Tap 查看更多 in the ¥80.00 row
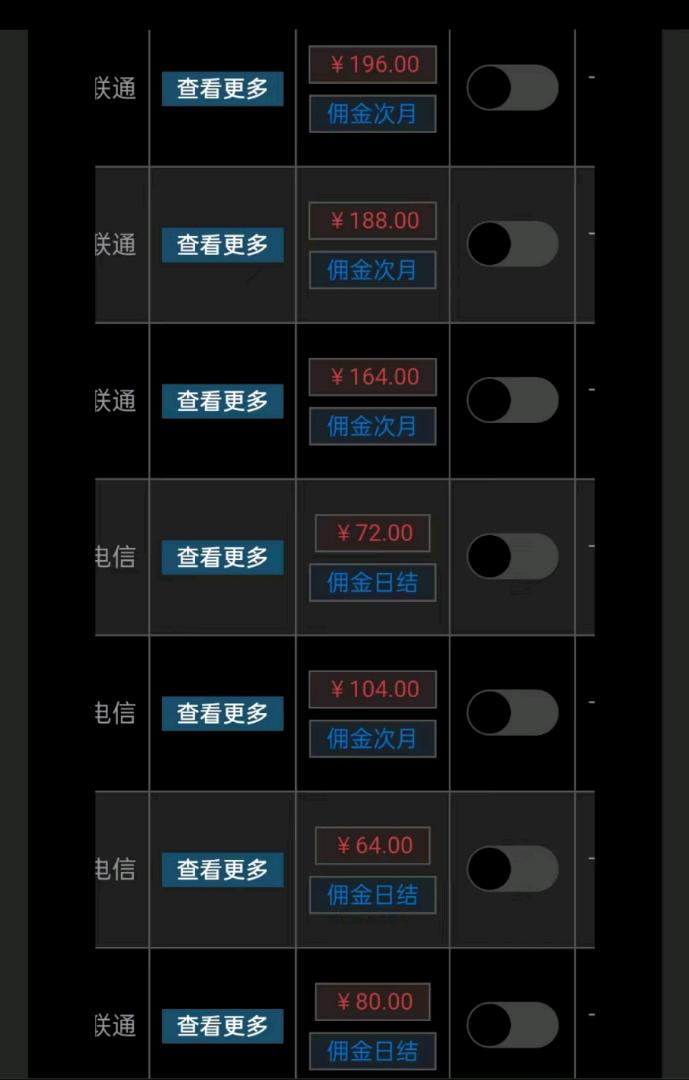Viewport: 689px width, 1080px height. point(222,1026)
